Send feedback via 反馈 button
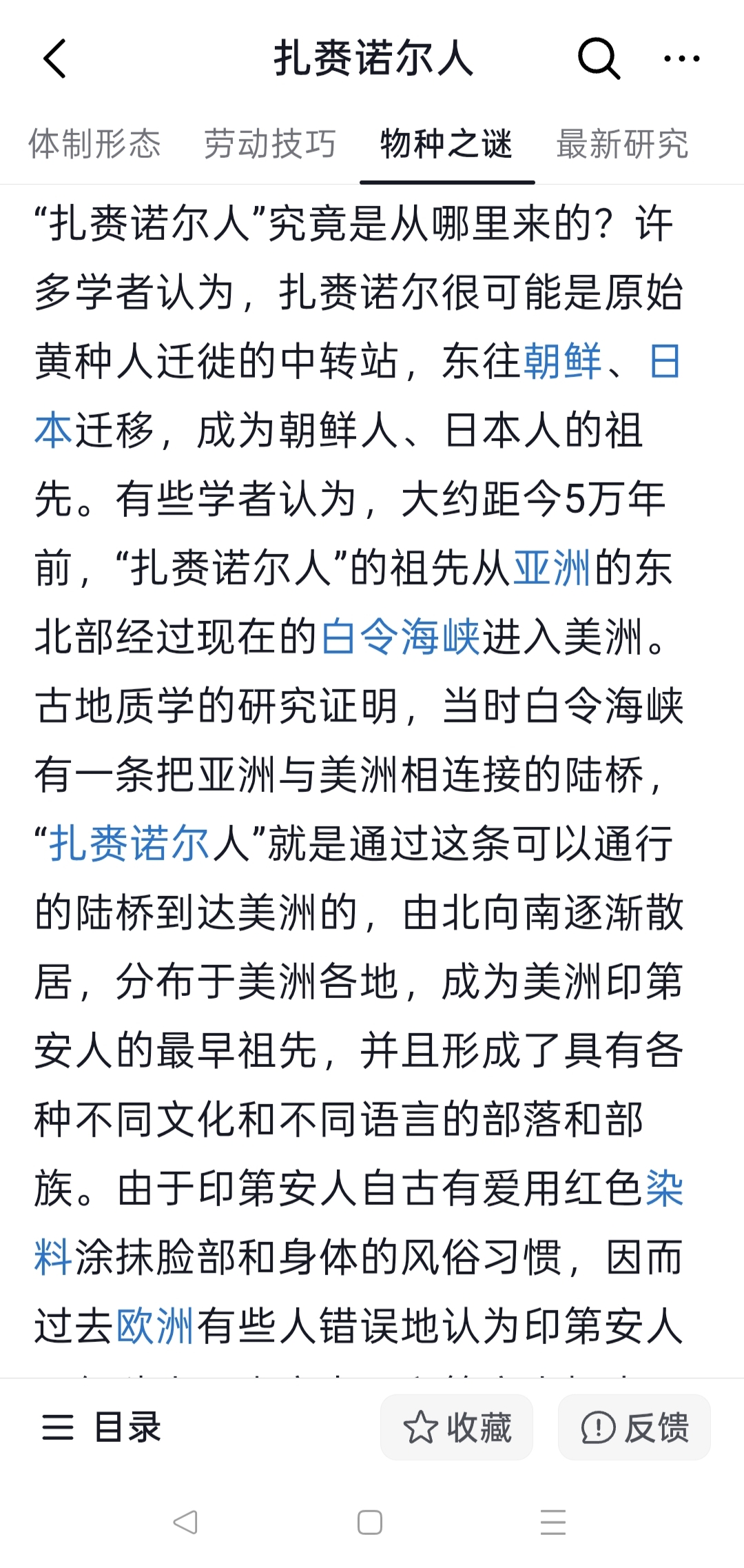Image resolution: width=744 pixels, height=1568 pixels. click(634, 1427)
